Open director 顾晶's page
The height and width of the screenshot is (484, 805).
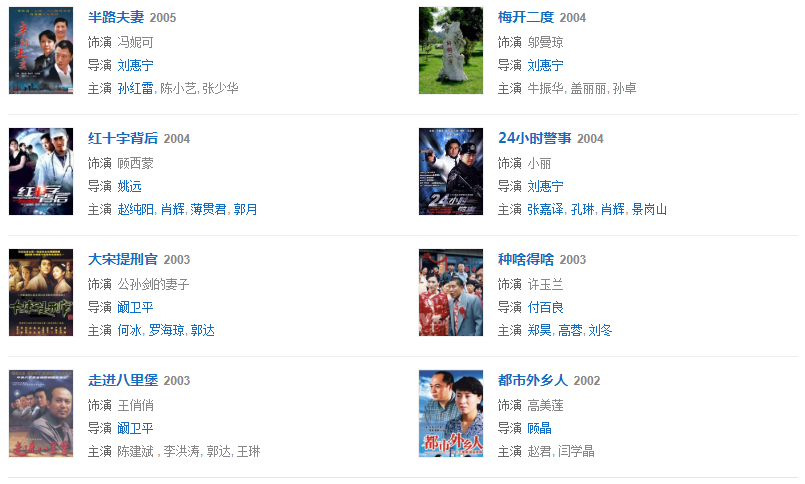(x=539, y=428)
